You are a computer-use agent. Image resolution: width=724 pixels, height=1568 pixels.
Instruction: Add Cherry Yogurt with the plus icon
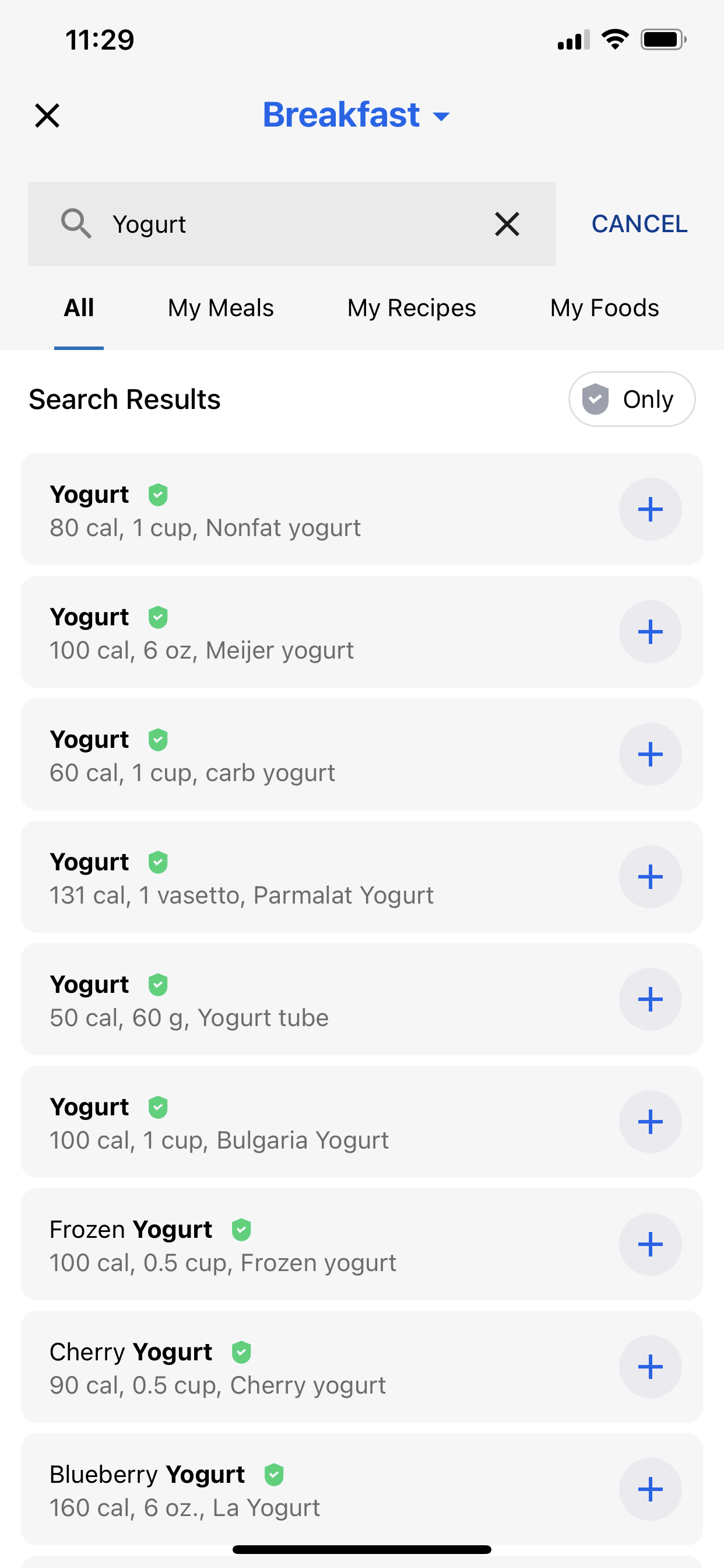(x=651, y=1367)
